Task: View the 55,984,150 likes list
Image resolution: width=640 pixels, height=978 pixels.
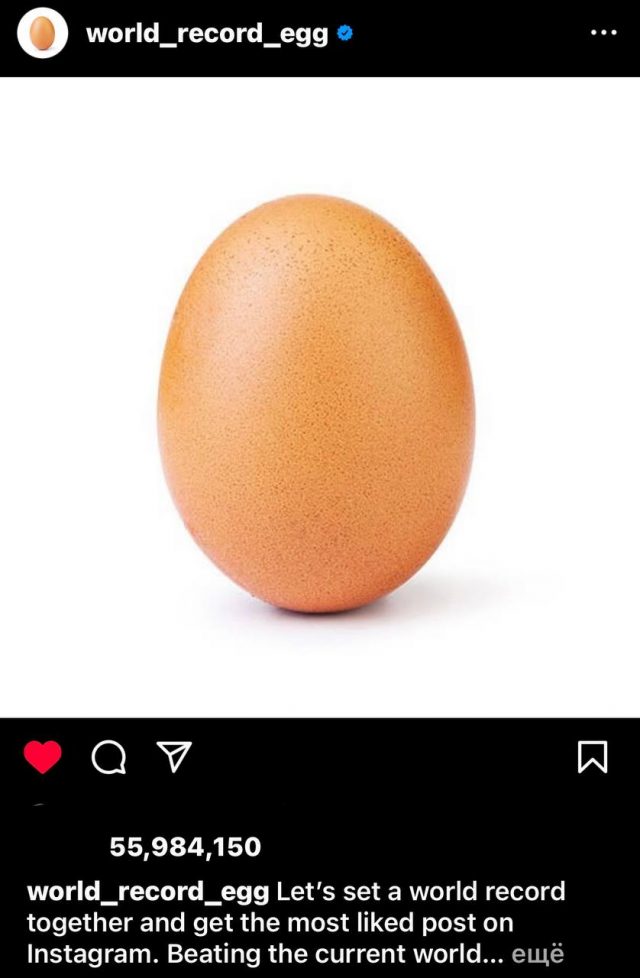Action: point(185,847)
